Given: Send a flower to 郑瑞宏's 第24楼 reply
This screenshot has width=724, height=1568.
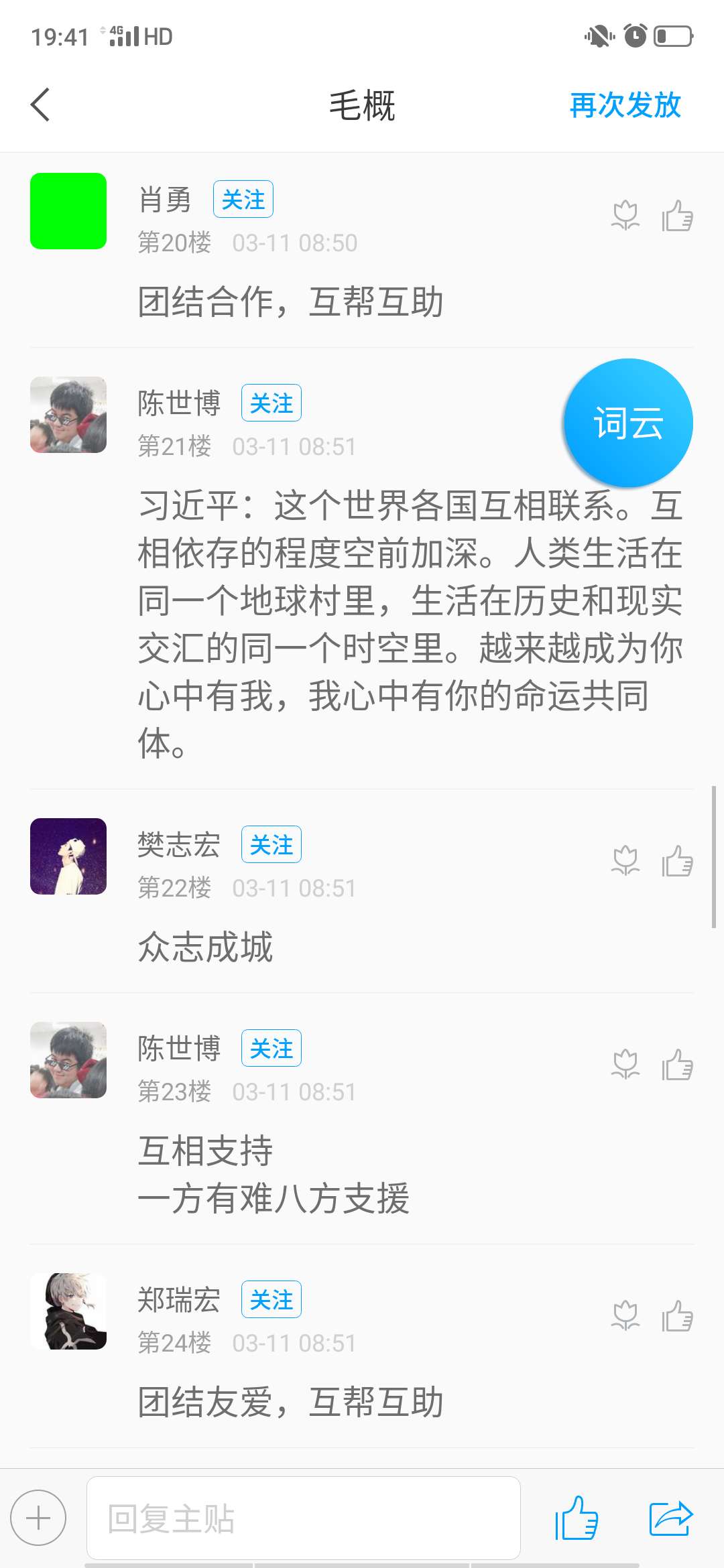Looking at the screenshot, I should coord(625,1316).
